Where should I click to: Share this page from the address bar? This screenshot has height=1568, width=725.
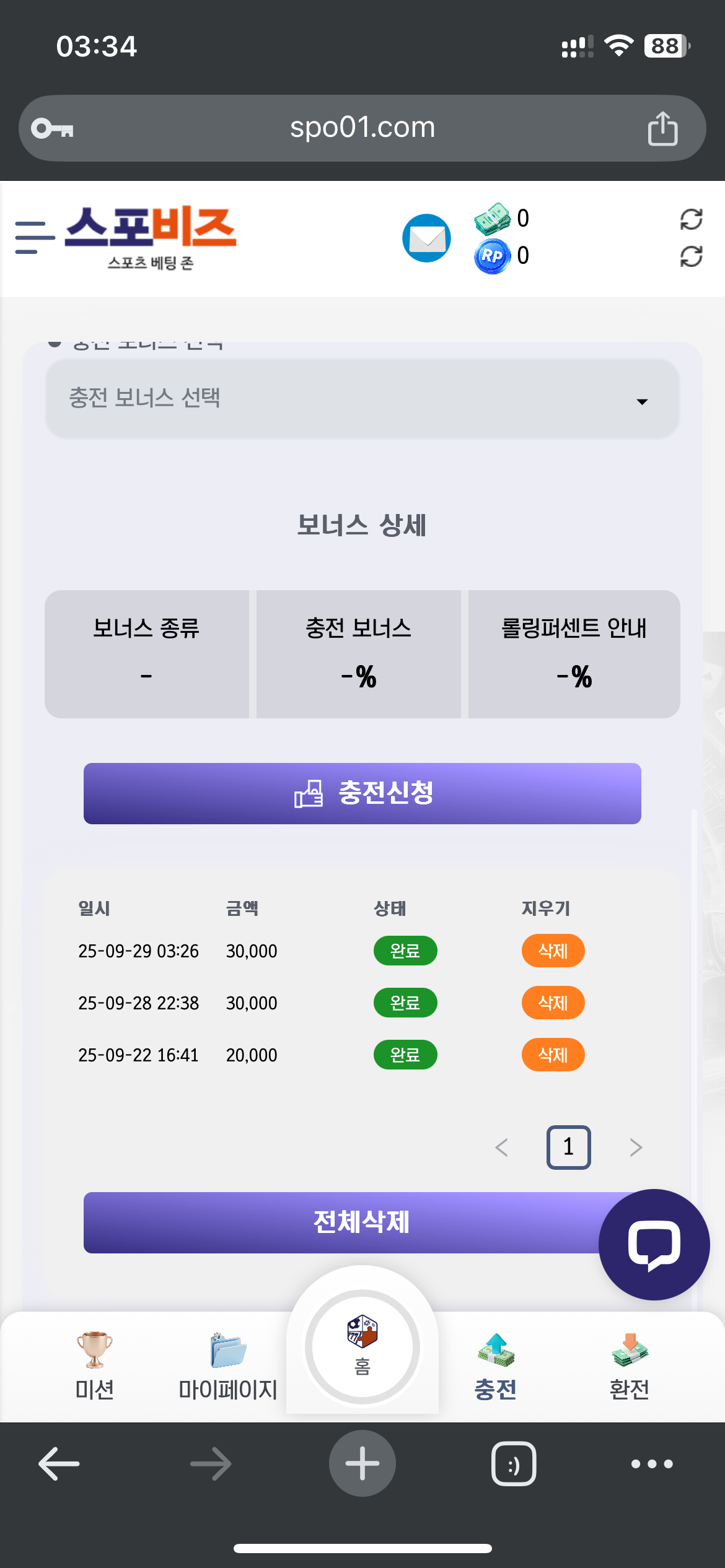coord(662,129)
